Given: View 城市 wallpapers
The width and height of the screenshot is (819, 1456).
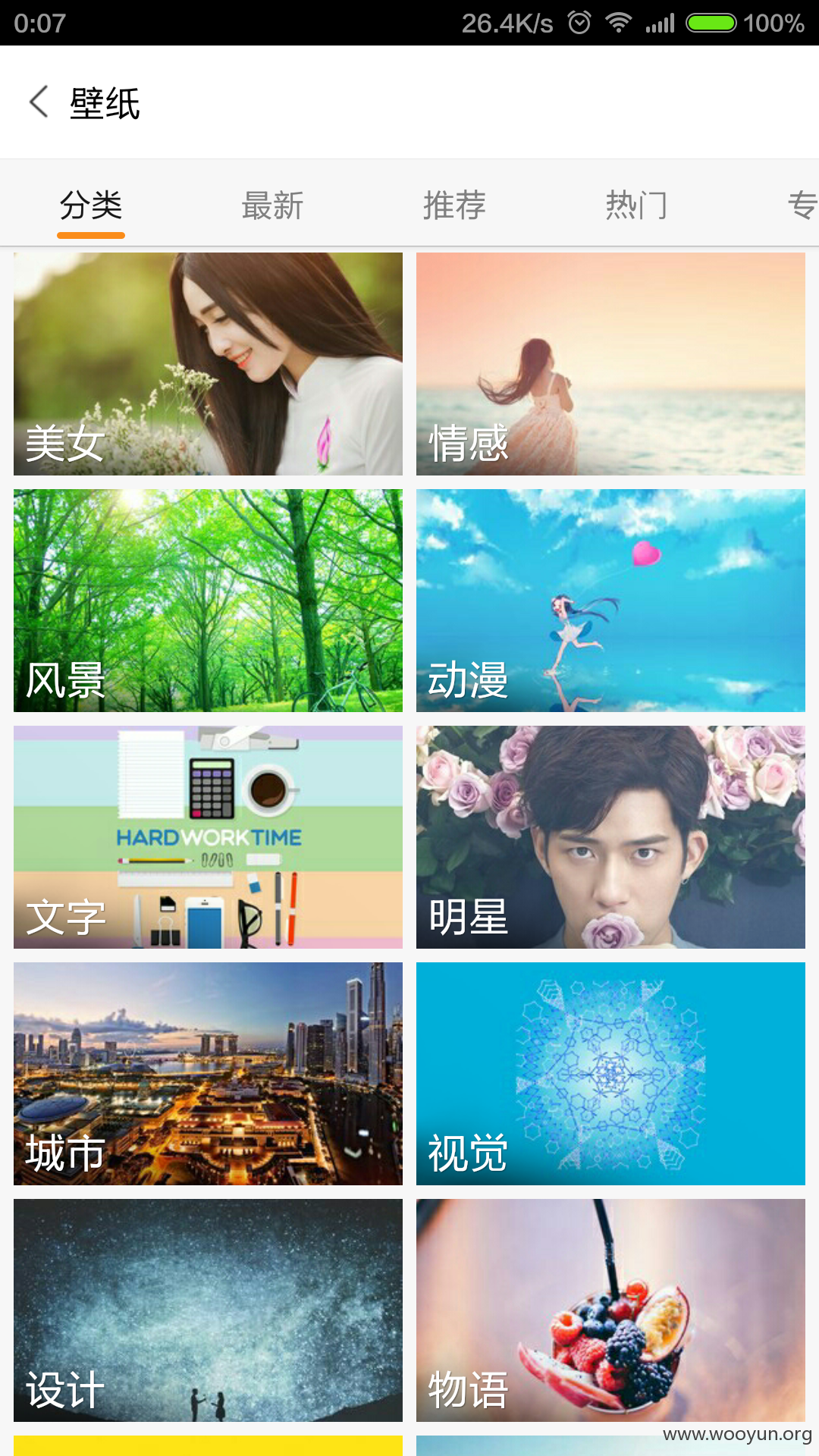Looking at the screenshot, I should (208, 1074).
